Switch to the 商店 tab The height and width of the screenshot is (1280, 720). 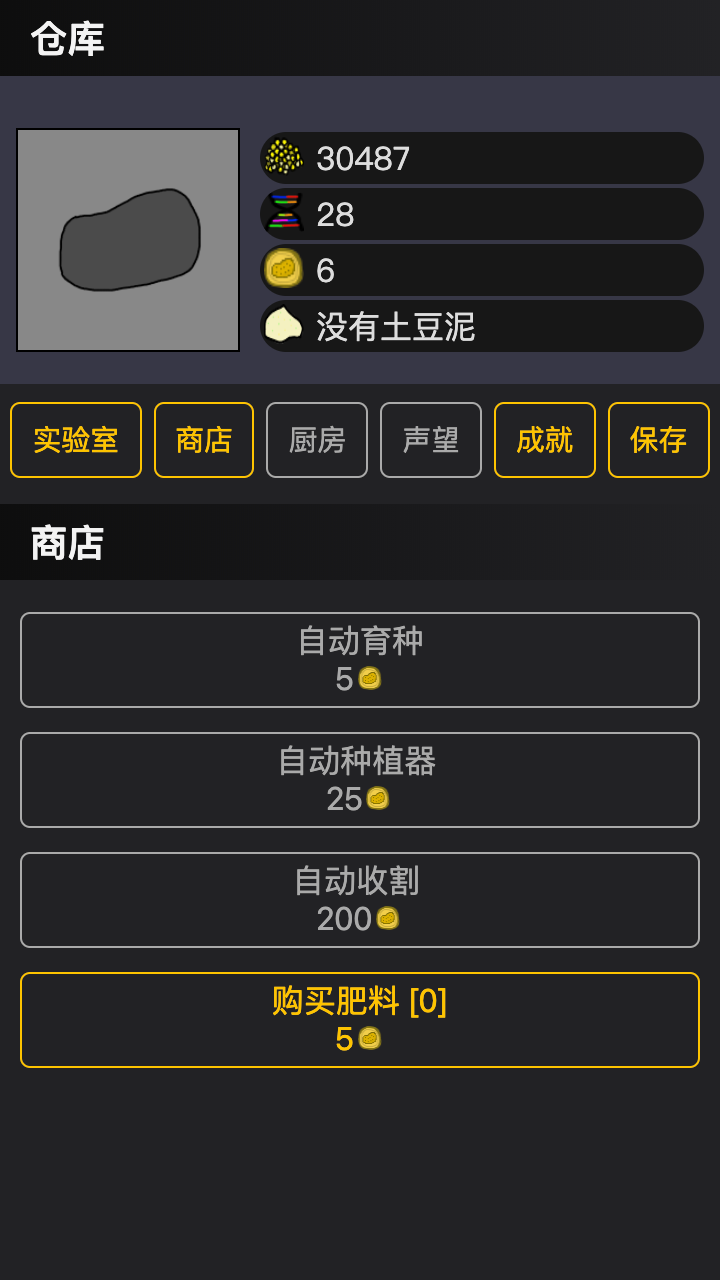click(x=204, y=439)
